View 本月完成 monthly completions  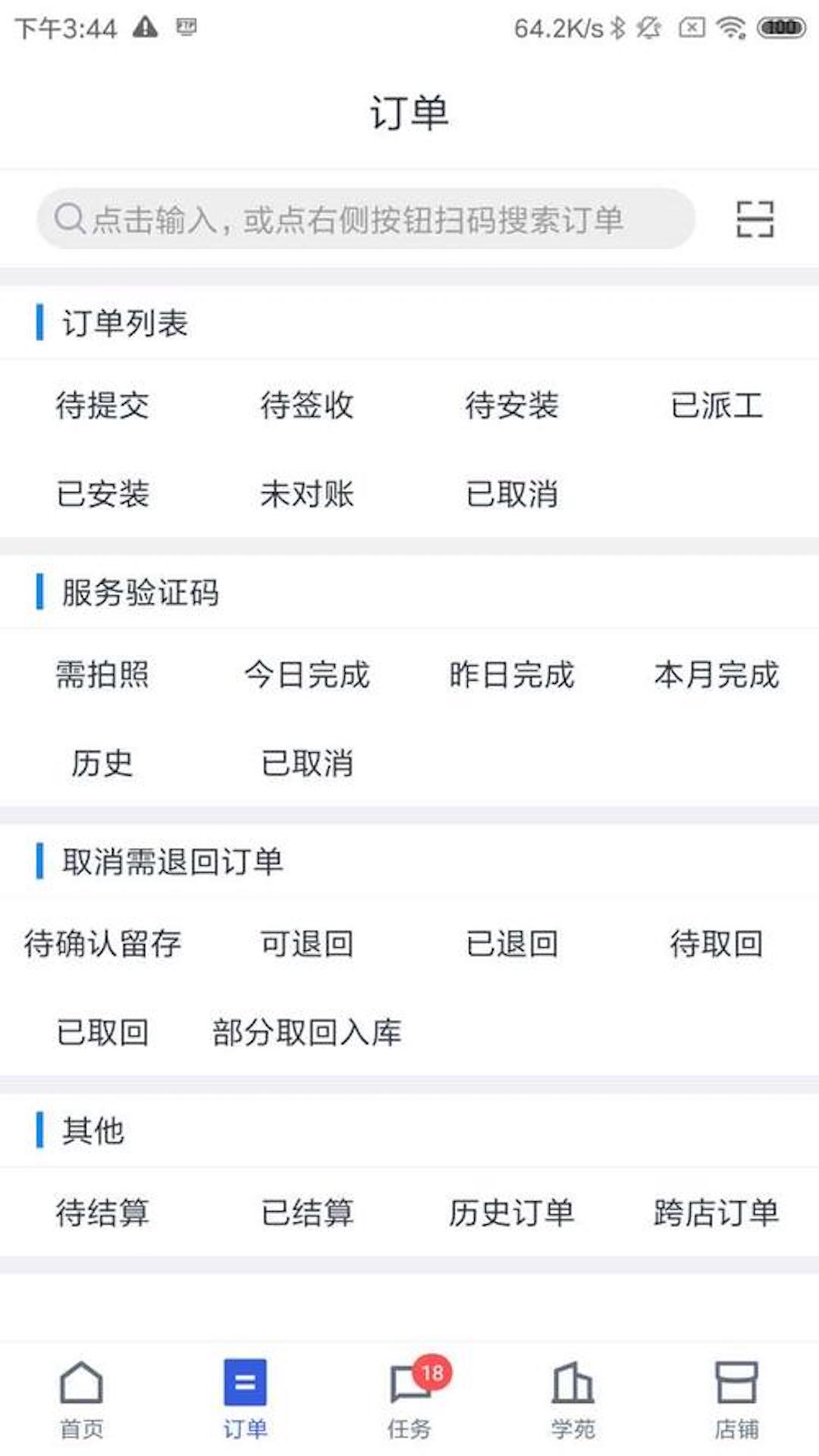[716, 677]
